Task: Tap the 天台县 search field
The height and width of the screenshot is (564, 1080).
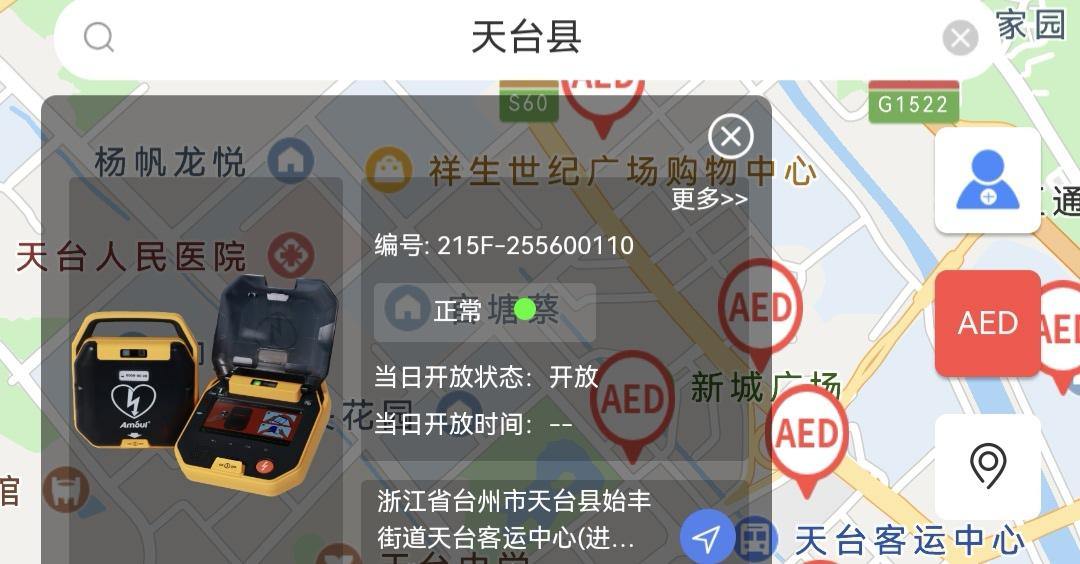Action: [x=526, y=39]
